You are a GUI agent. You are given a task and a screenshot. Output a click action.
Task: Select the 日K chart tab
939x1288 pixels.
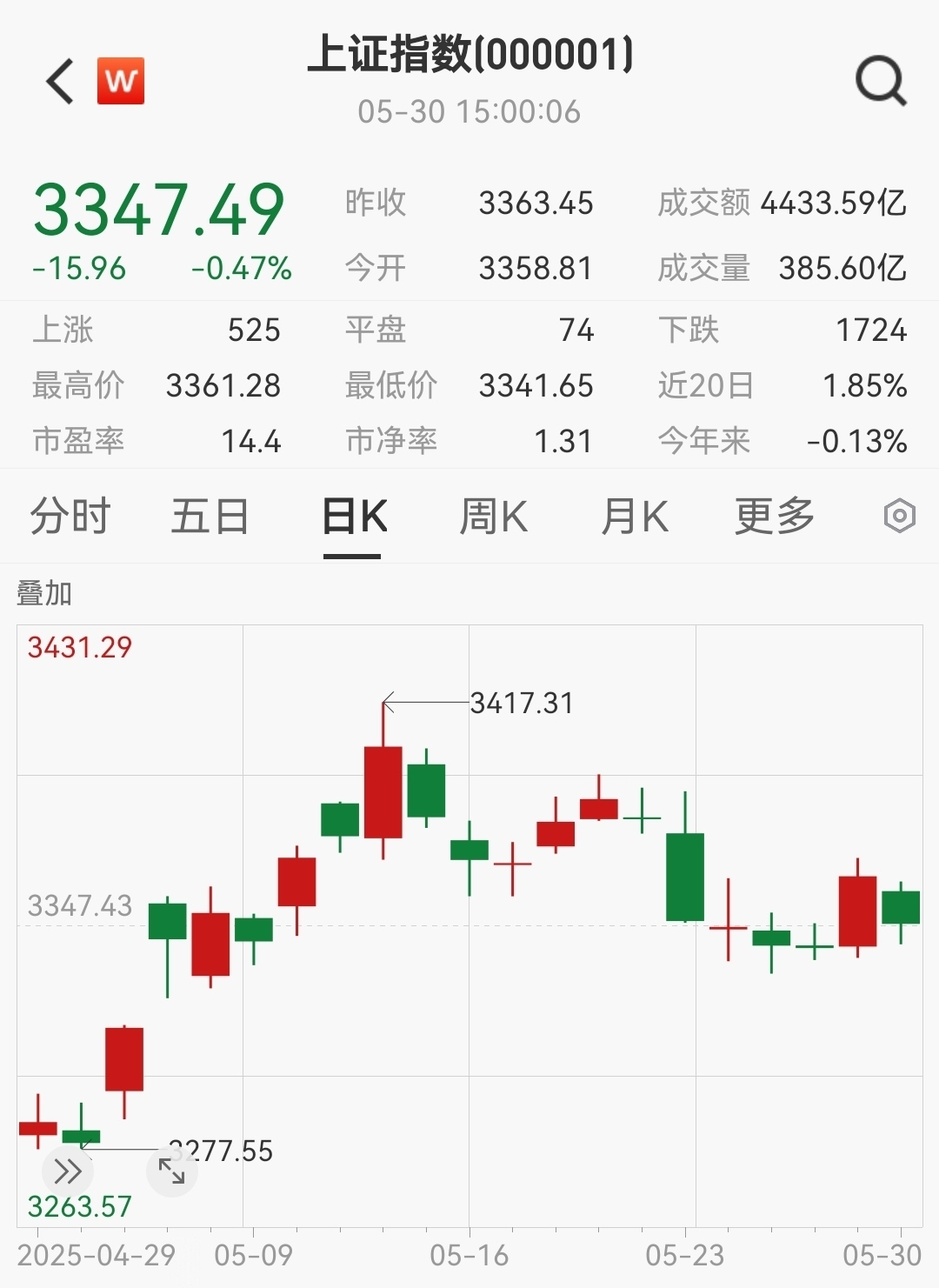[x=353, y=517]
